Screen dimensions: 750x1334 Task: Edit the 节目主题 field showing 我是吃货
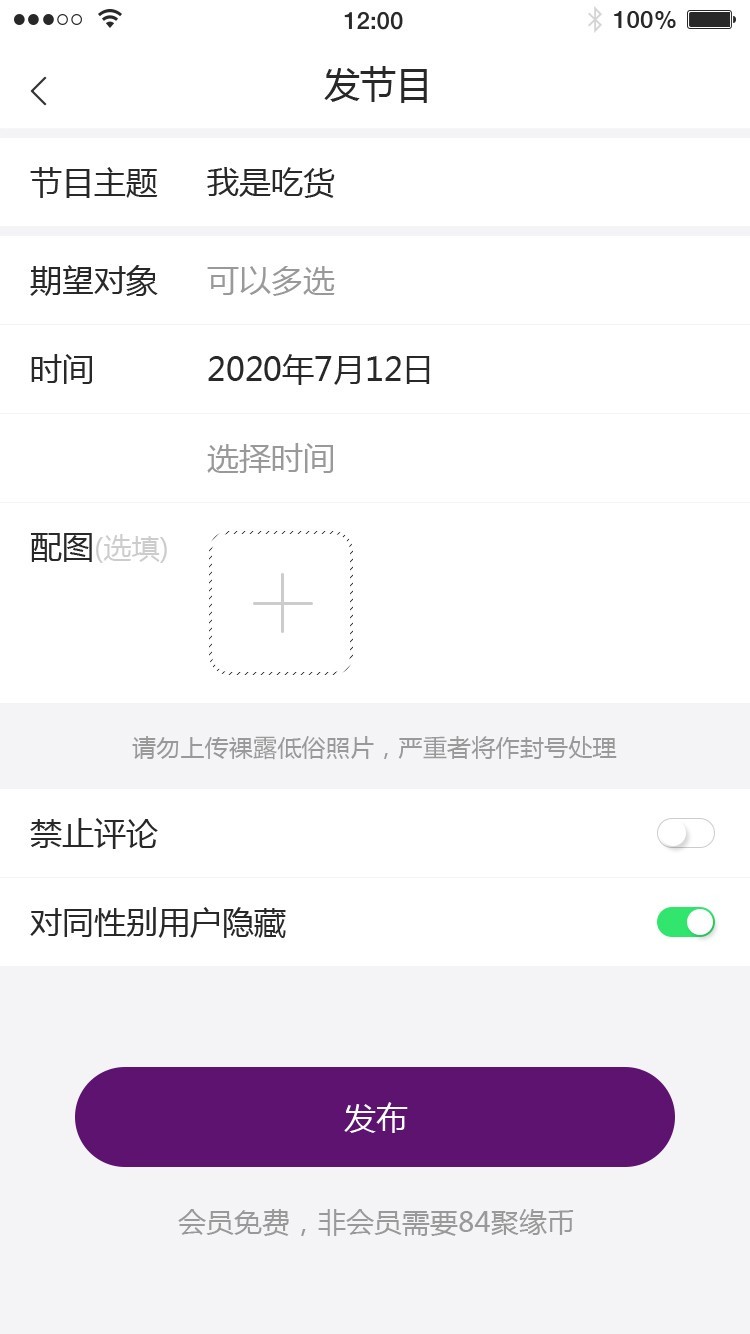pos(375,183)
